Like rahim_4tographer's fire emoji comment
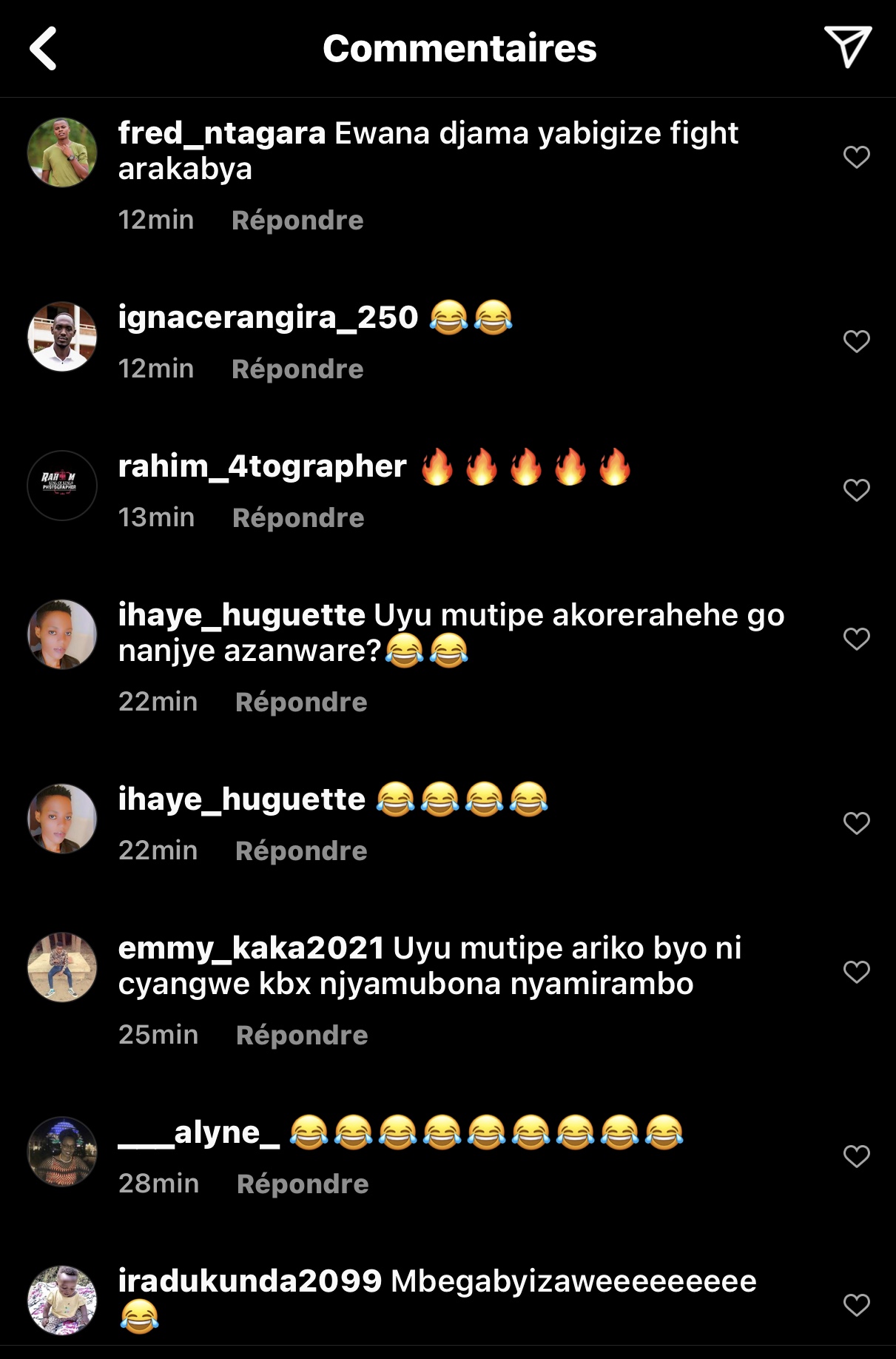Screen dimensions: 896x1359 pos(856,490)
